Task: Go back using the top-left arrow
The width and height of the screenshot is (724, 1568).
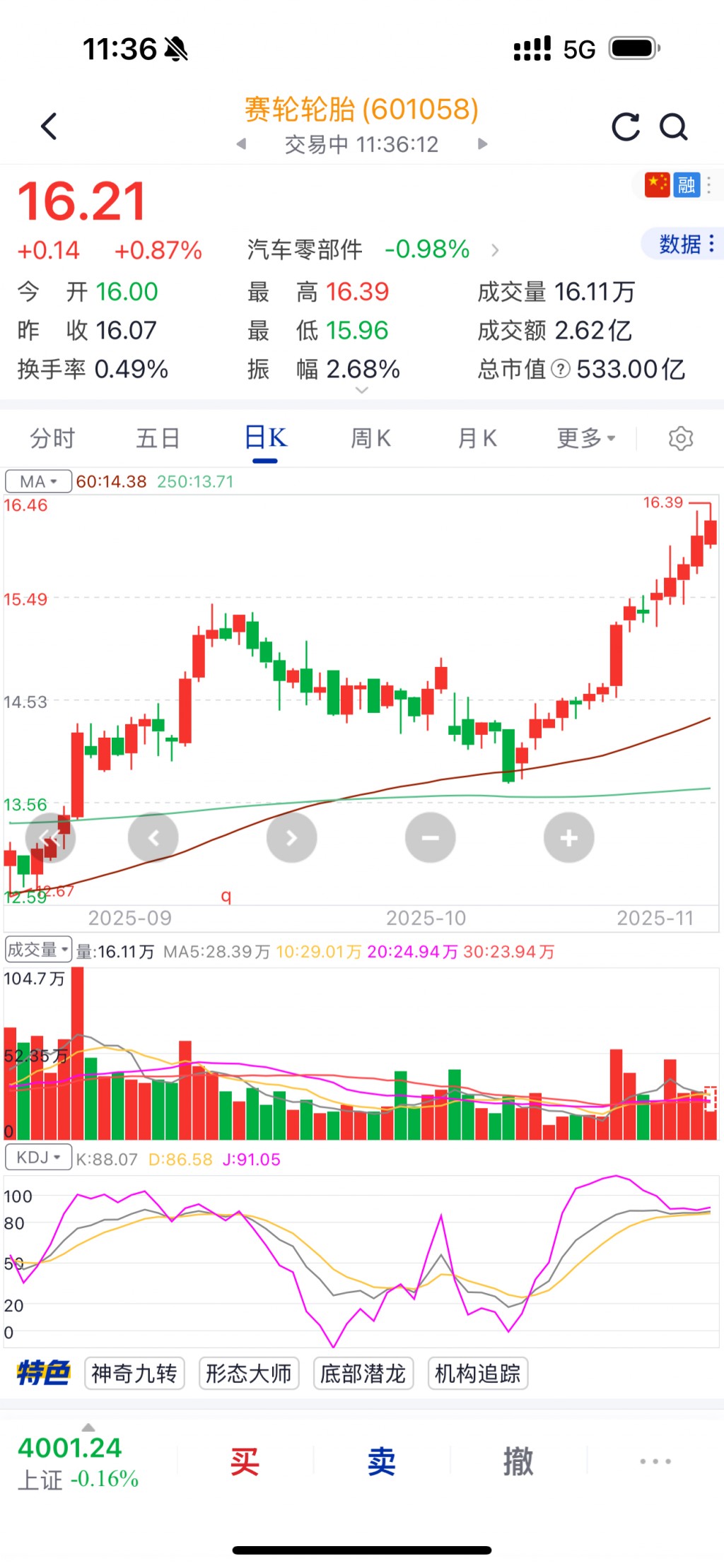Action: point(49,127)
